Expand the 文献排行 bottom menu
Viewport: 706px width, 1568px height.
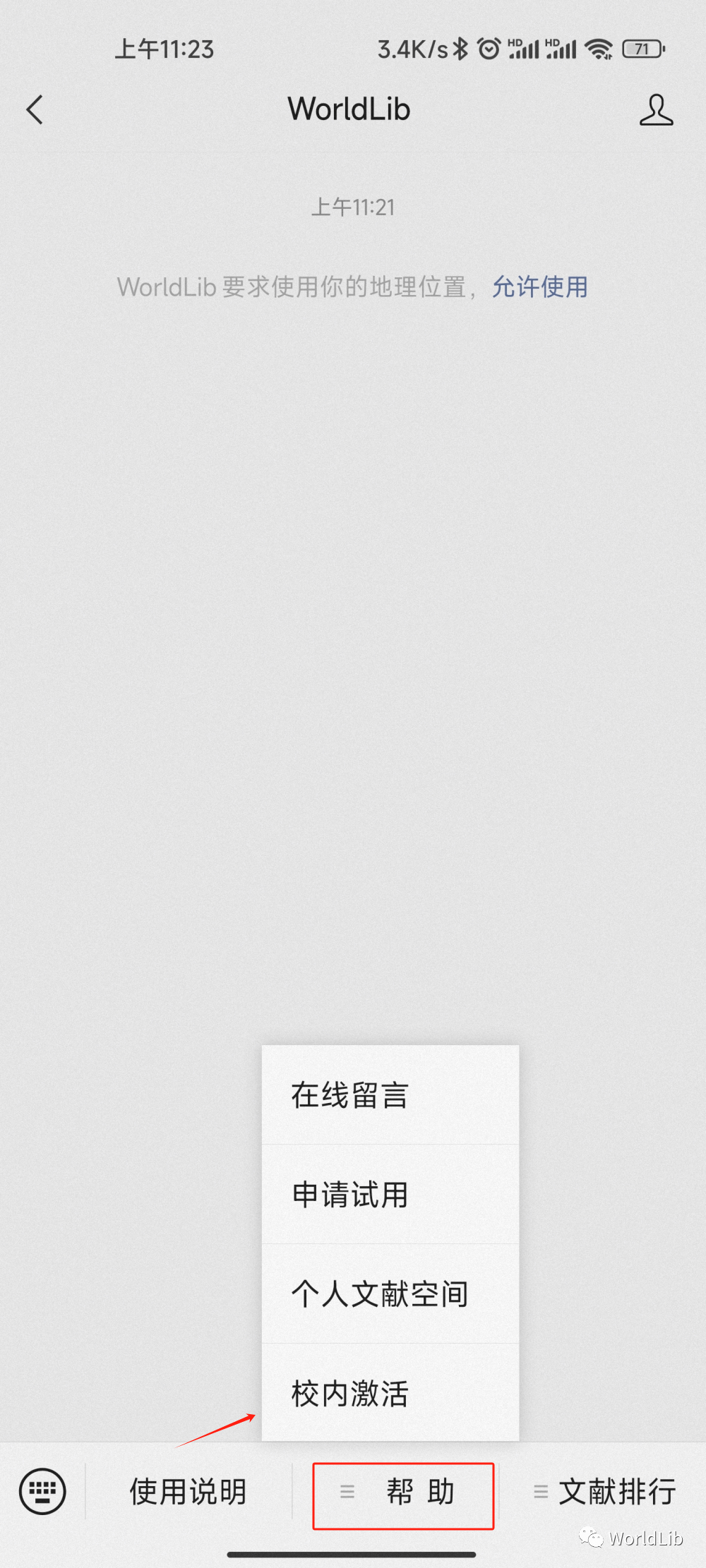604,1492
